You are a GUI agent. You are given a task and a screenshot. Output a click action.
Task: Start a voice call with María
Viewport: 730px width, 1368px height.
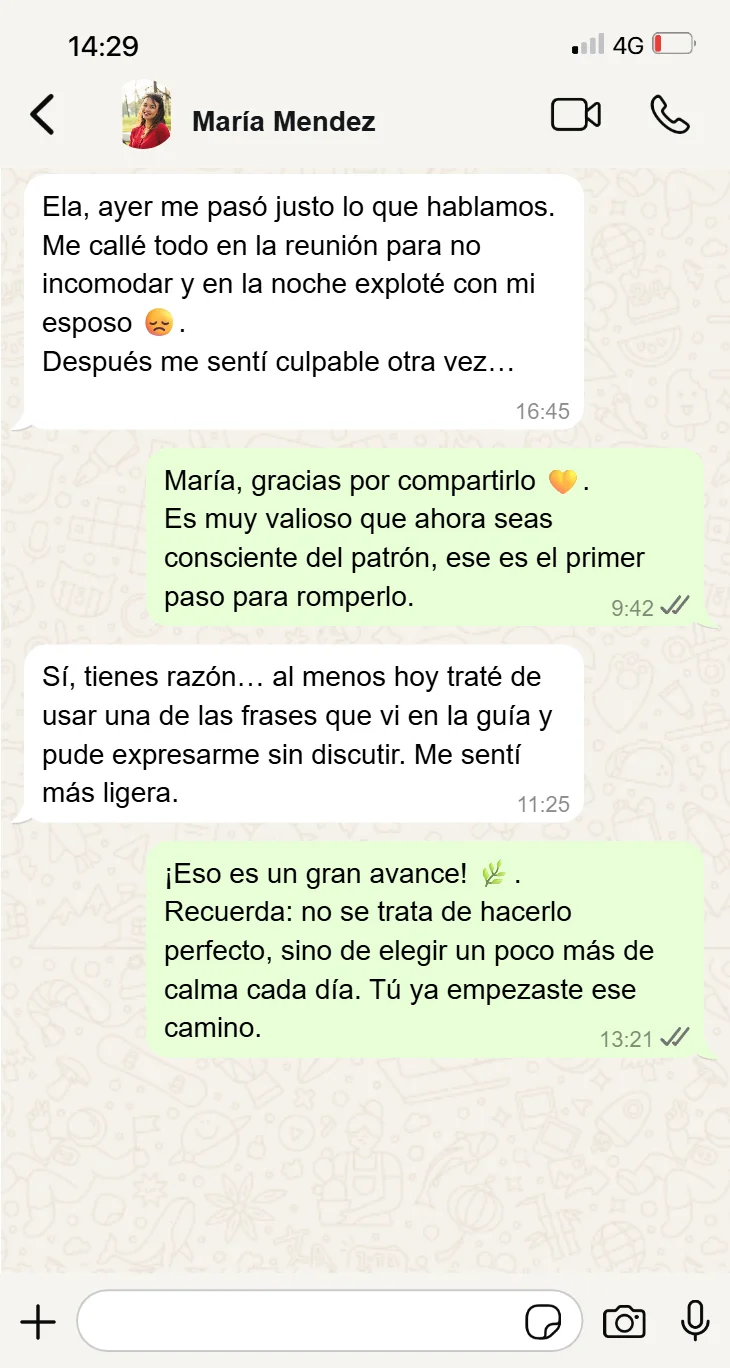pyautogui.click(x=669, y=115)
